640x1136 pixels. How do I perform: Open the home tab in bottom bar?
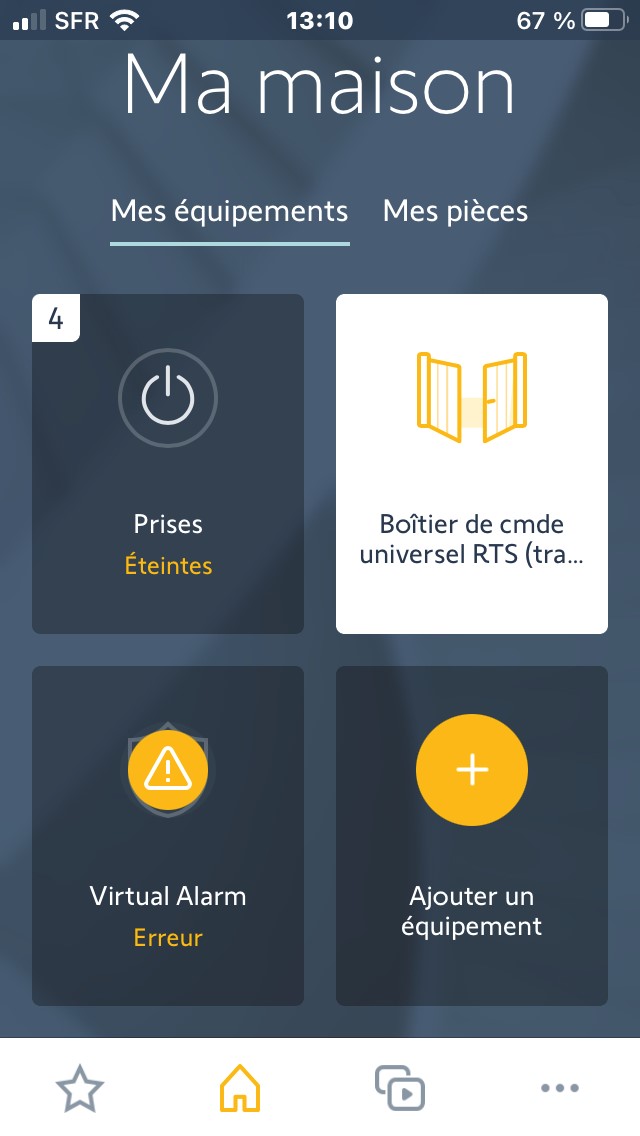[240, 1088]
